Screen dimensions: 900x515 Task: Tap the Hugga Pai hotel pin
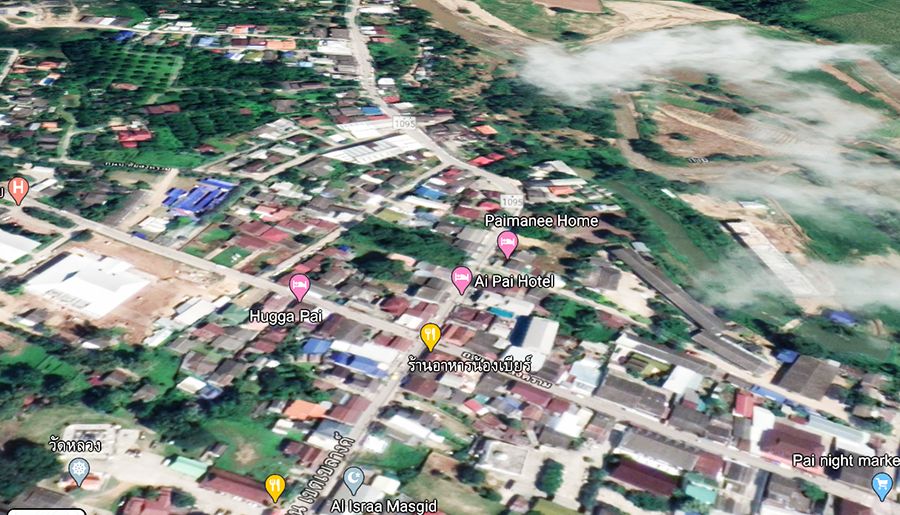tap(299, 286)
